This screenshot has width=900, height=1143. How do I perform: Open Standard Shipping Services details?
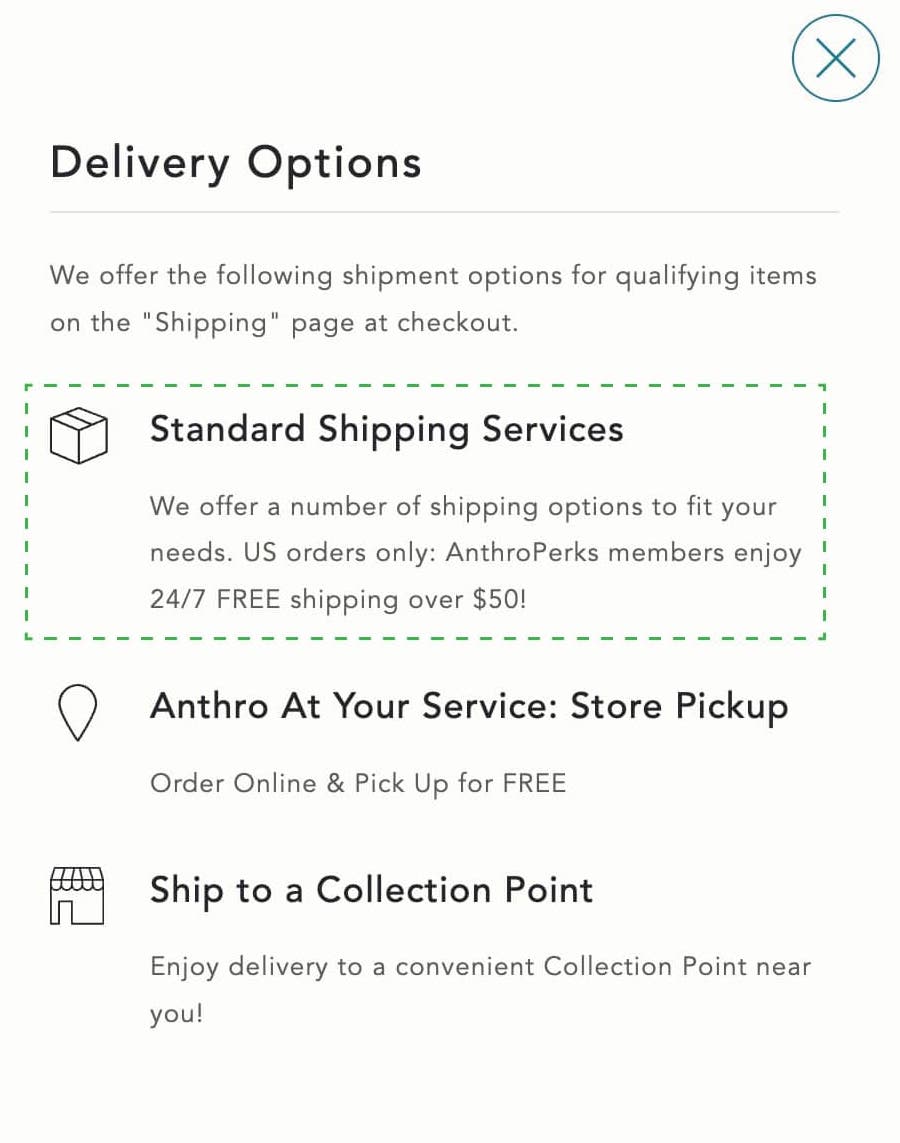[x=386, y=430]
